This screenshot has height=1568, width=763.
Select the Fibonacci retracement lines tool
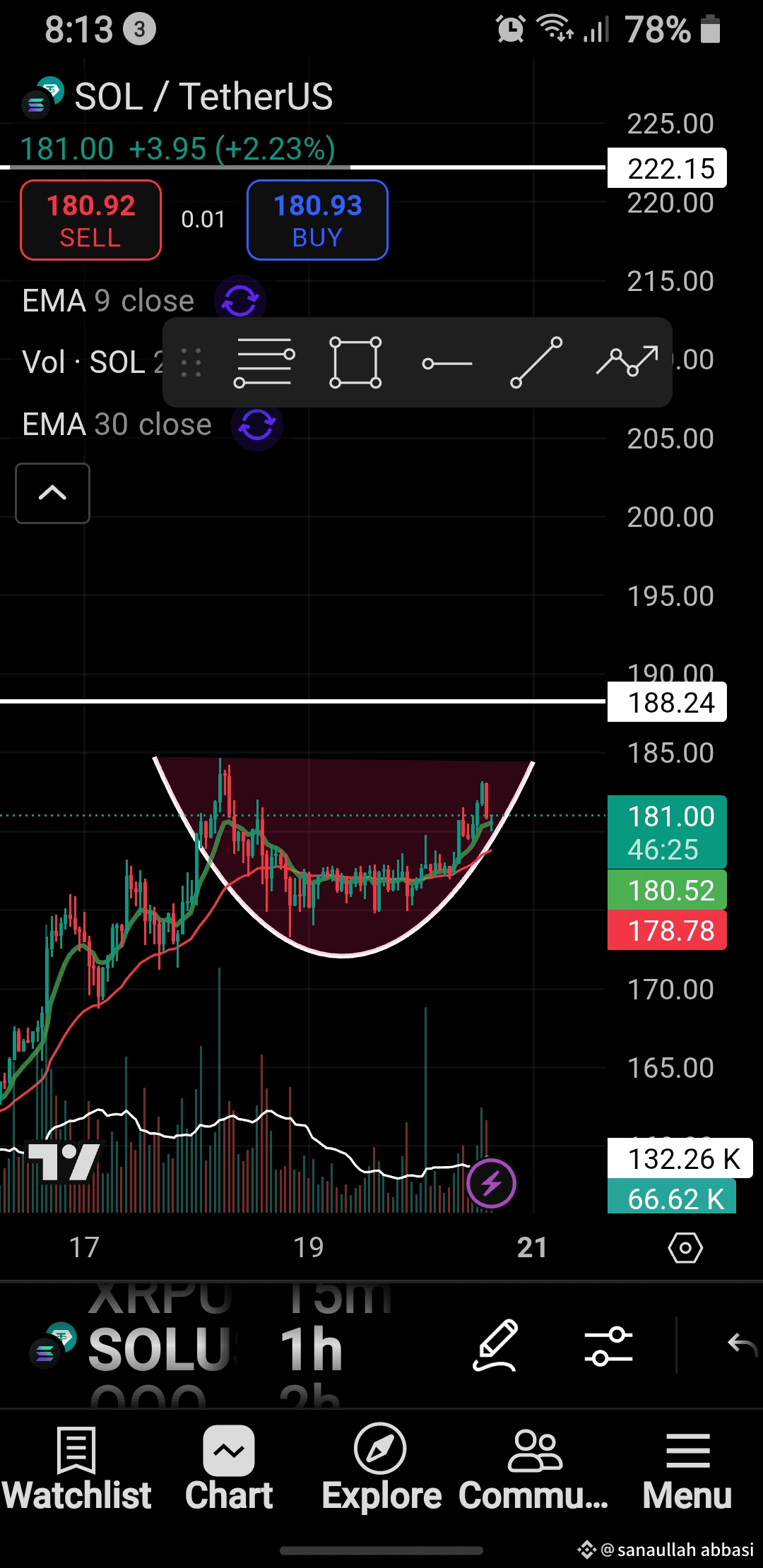264,362
